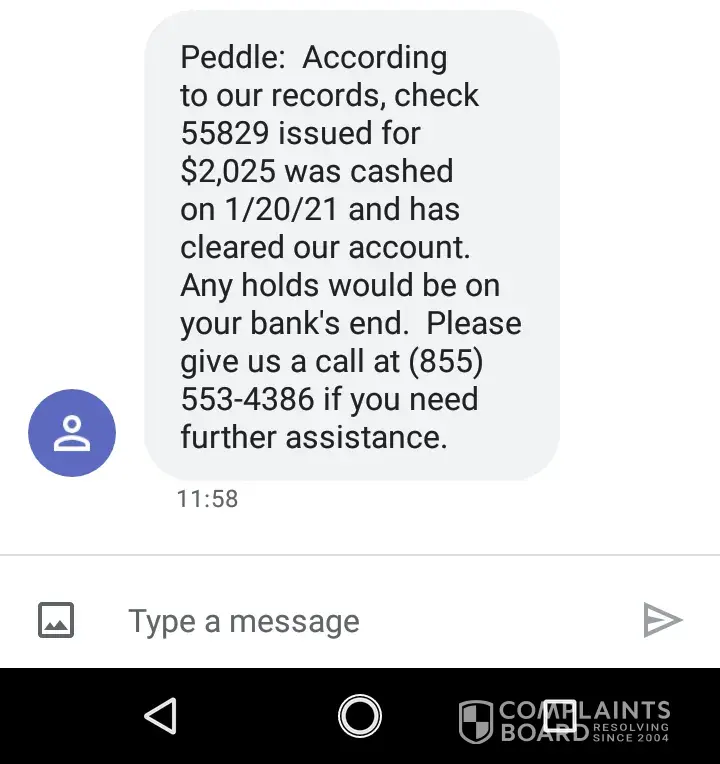Viewport: 720px width, 764px height.
Task: Open the recent apps overview
Action: 560,715
